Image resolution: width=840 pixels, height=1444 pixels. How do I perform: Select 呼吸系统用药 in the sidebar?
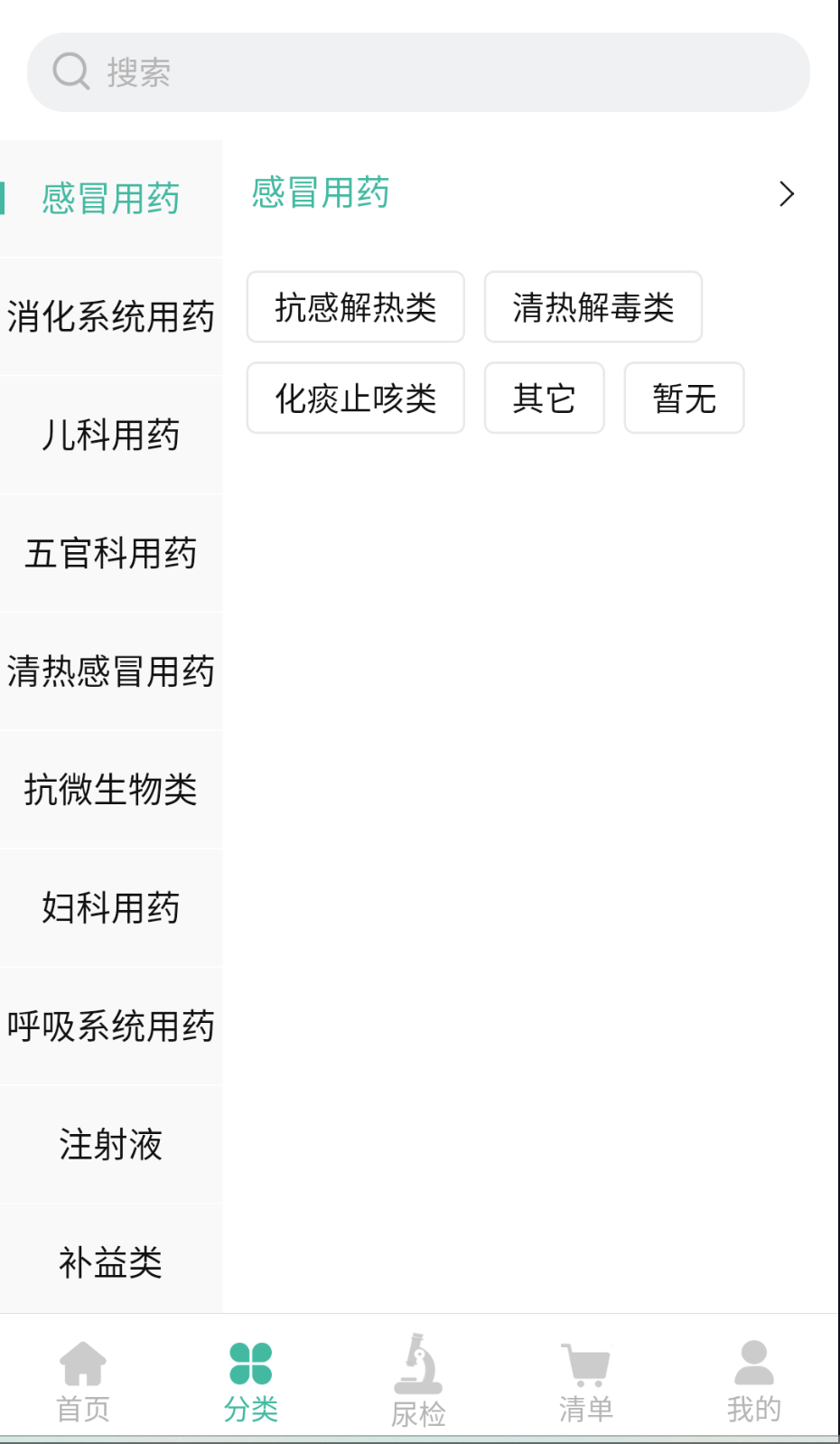coord(111,1027)
